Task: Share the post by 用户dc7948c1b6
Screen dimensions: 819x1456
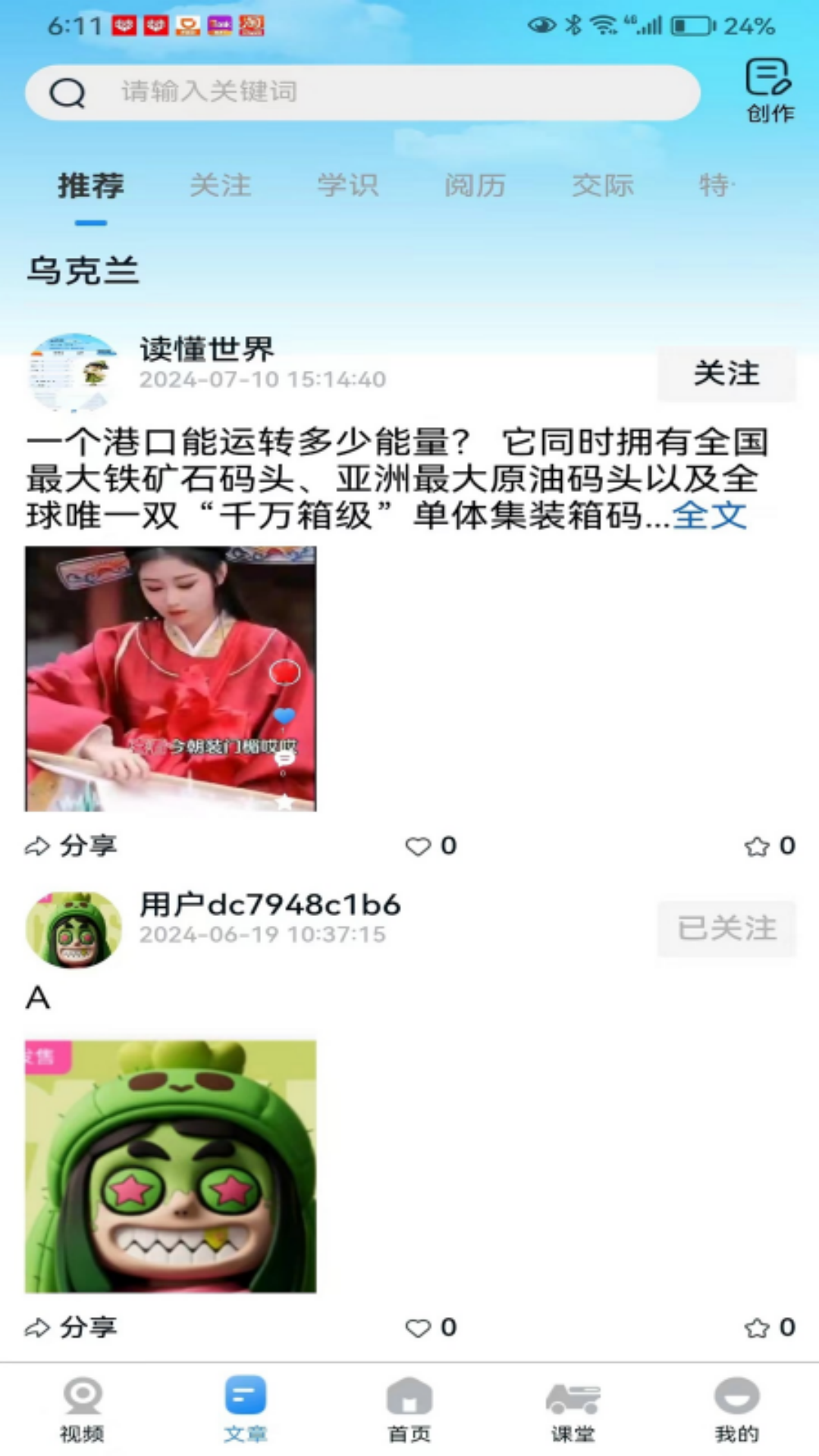Action: coord(71,1327)
